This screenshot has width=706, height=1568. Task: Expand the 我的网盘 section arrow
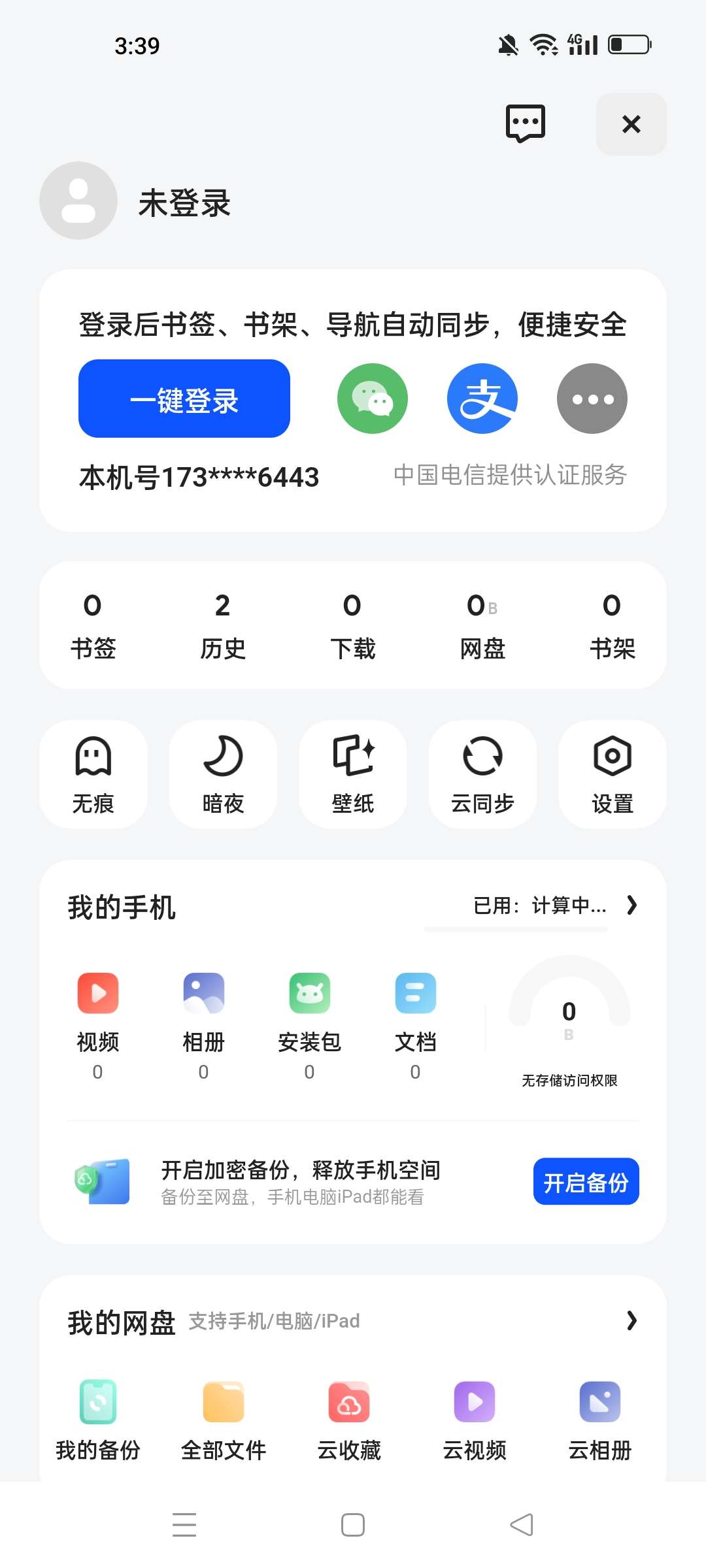tap(631, 1321)
